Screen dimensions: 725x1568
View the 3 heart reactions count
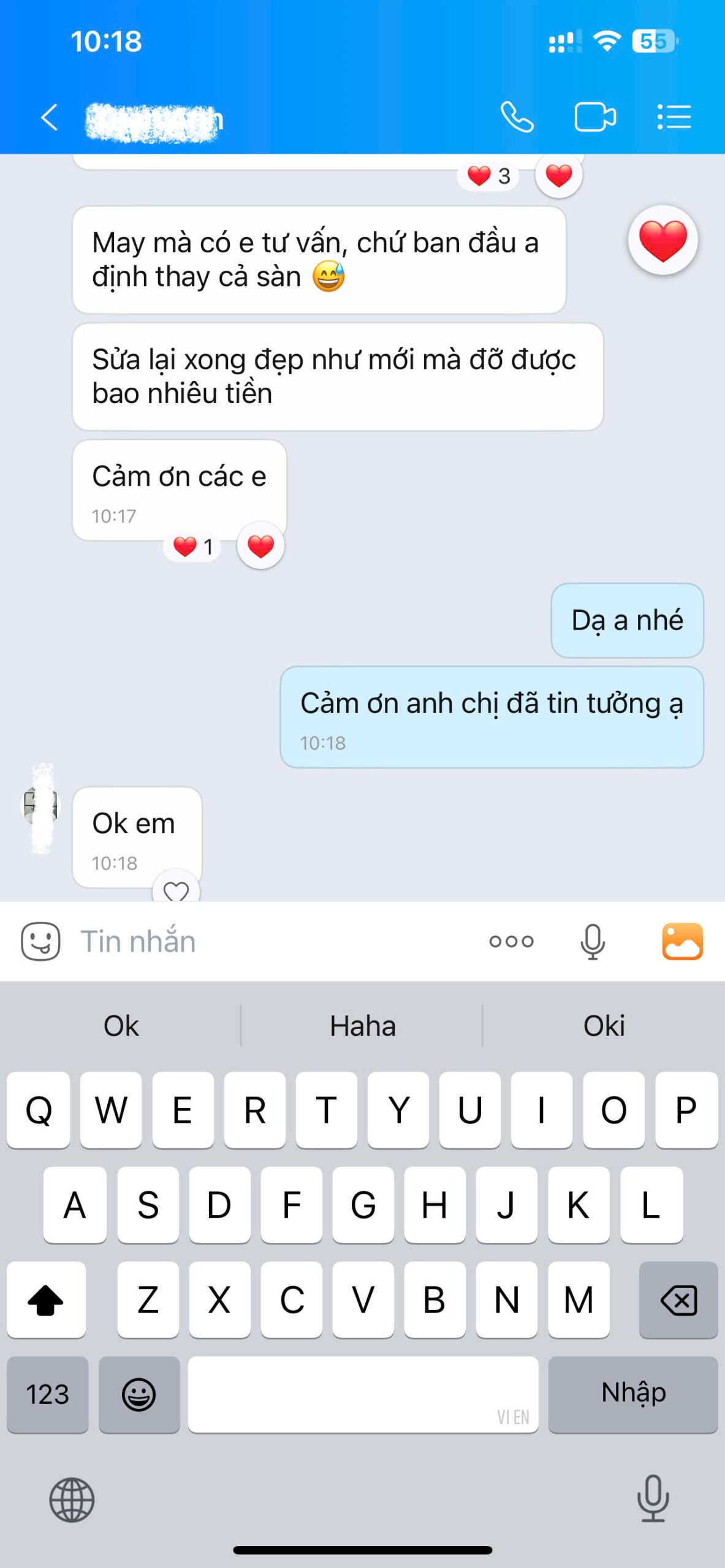pos(488,176)
